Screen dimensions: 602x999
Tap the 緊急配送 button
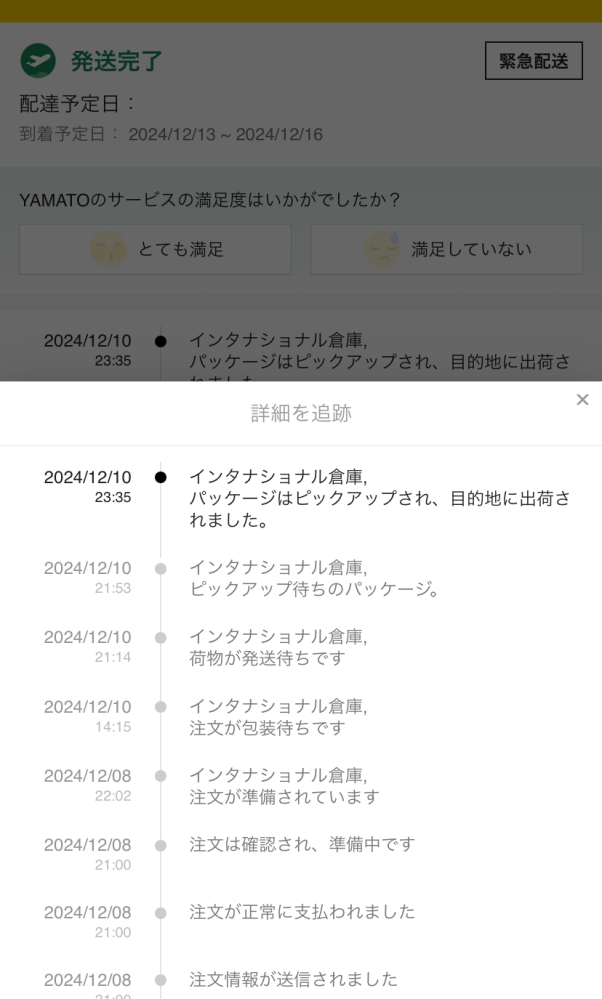(x=534, y=61)
